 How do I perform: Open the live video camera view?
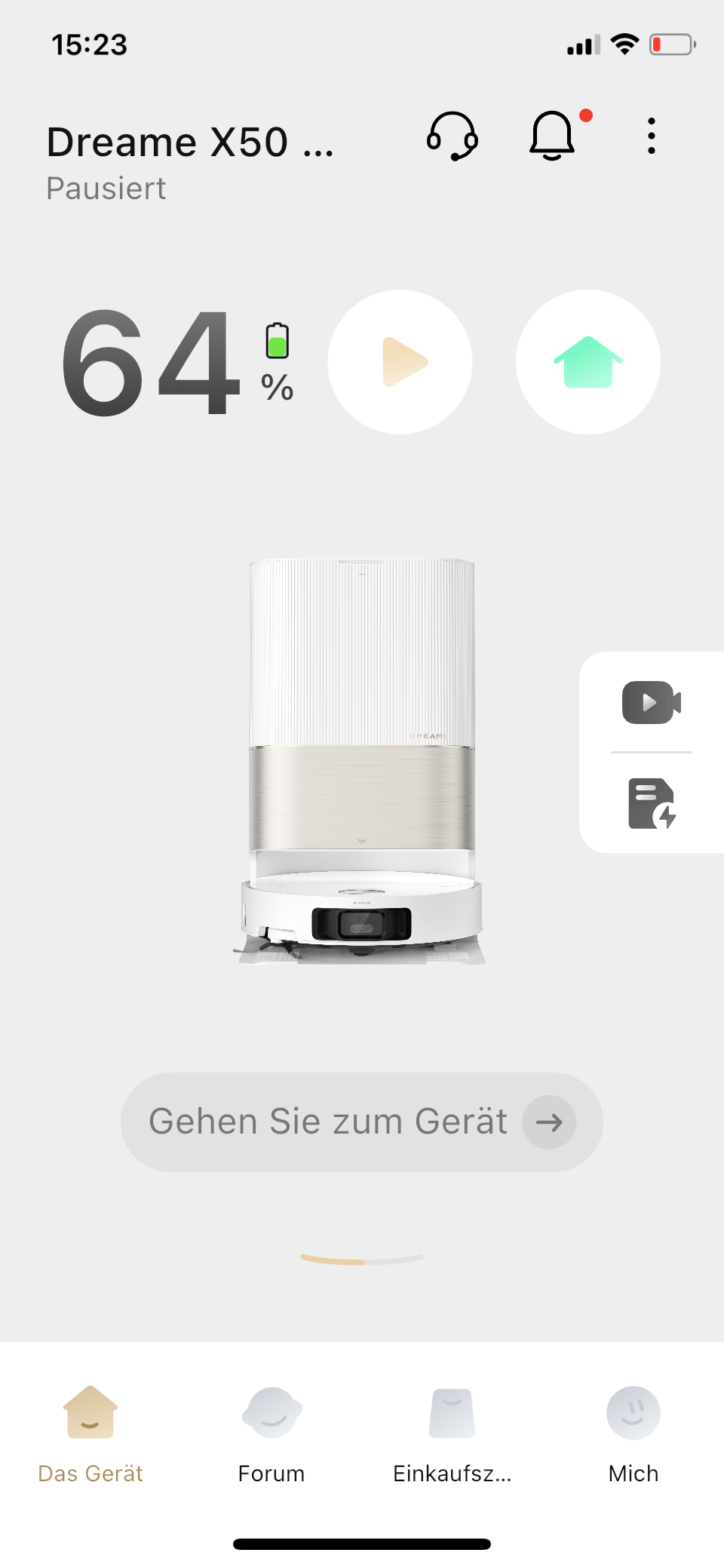[x=651, y=702]
